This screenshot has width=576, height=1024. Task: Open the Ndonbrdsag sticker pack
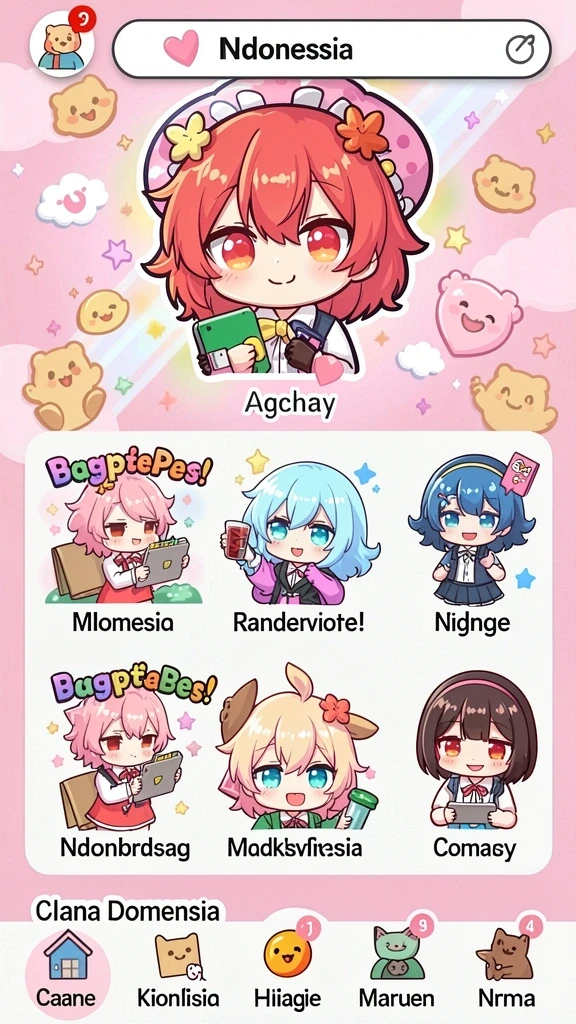pyautogui.click(x=125, y=765)
